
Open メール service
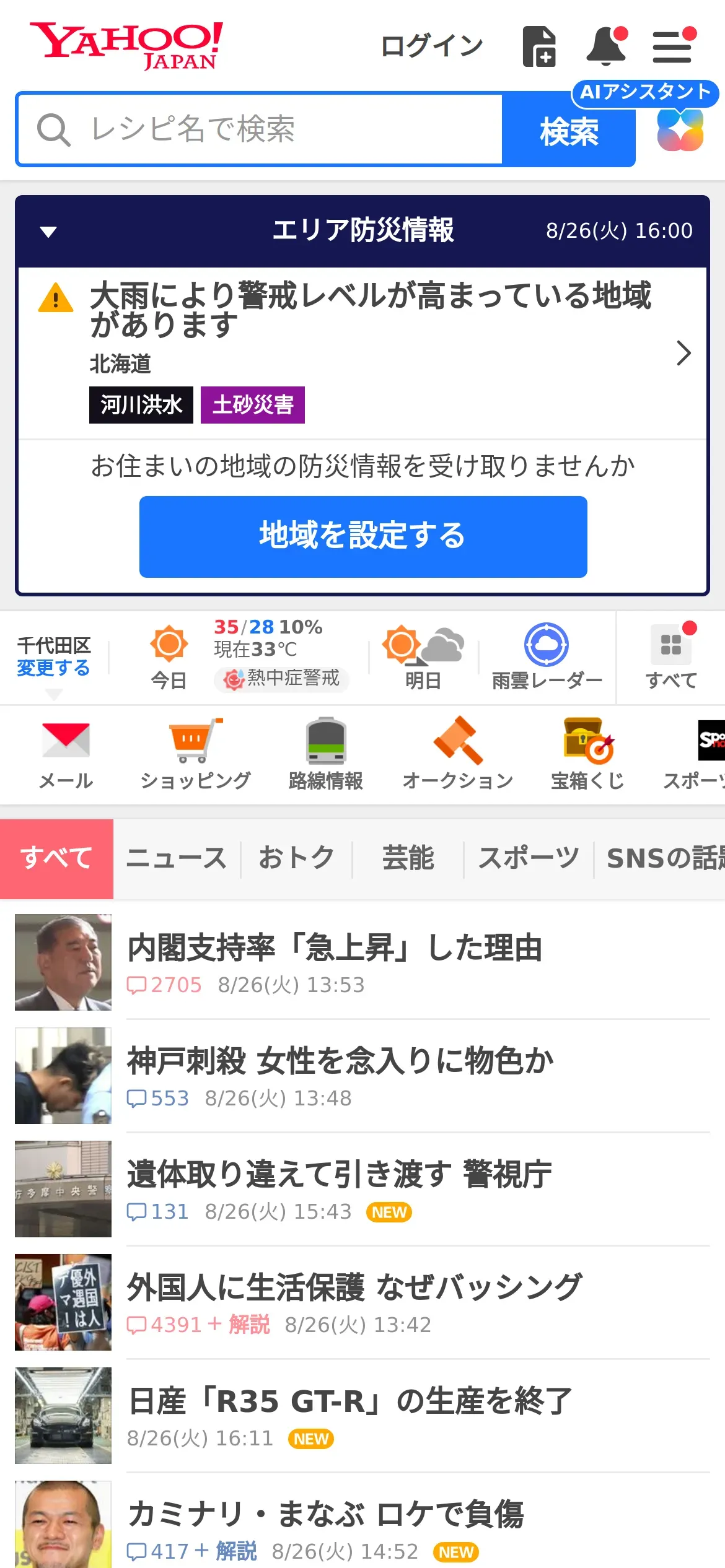tap(66, 754)
